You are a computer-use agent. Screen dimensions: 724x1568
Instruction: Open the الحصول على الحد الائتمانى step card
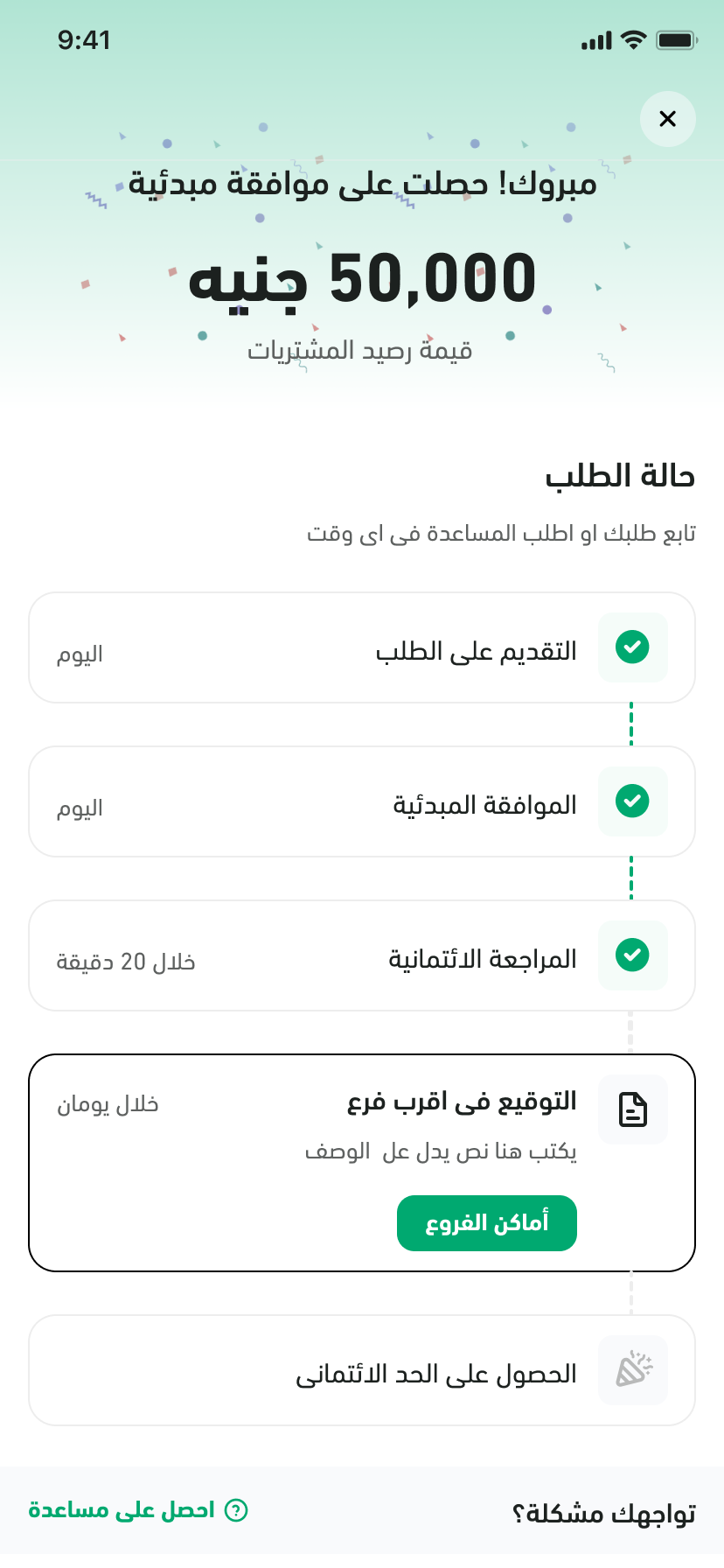click(x=362, y=1370)
